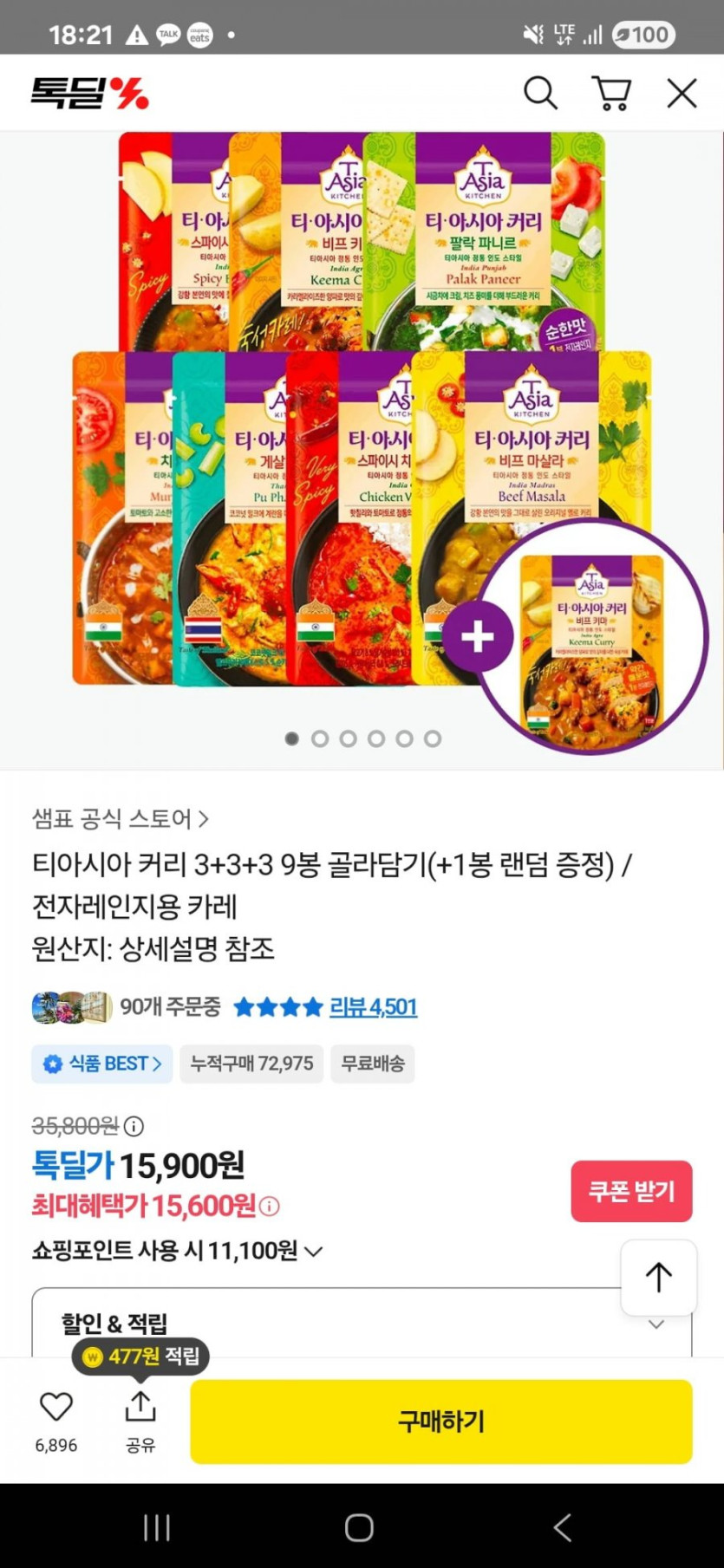724x1568 pixels.
Task: Like this product with the heart
Action: (56, 1407)
